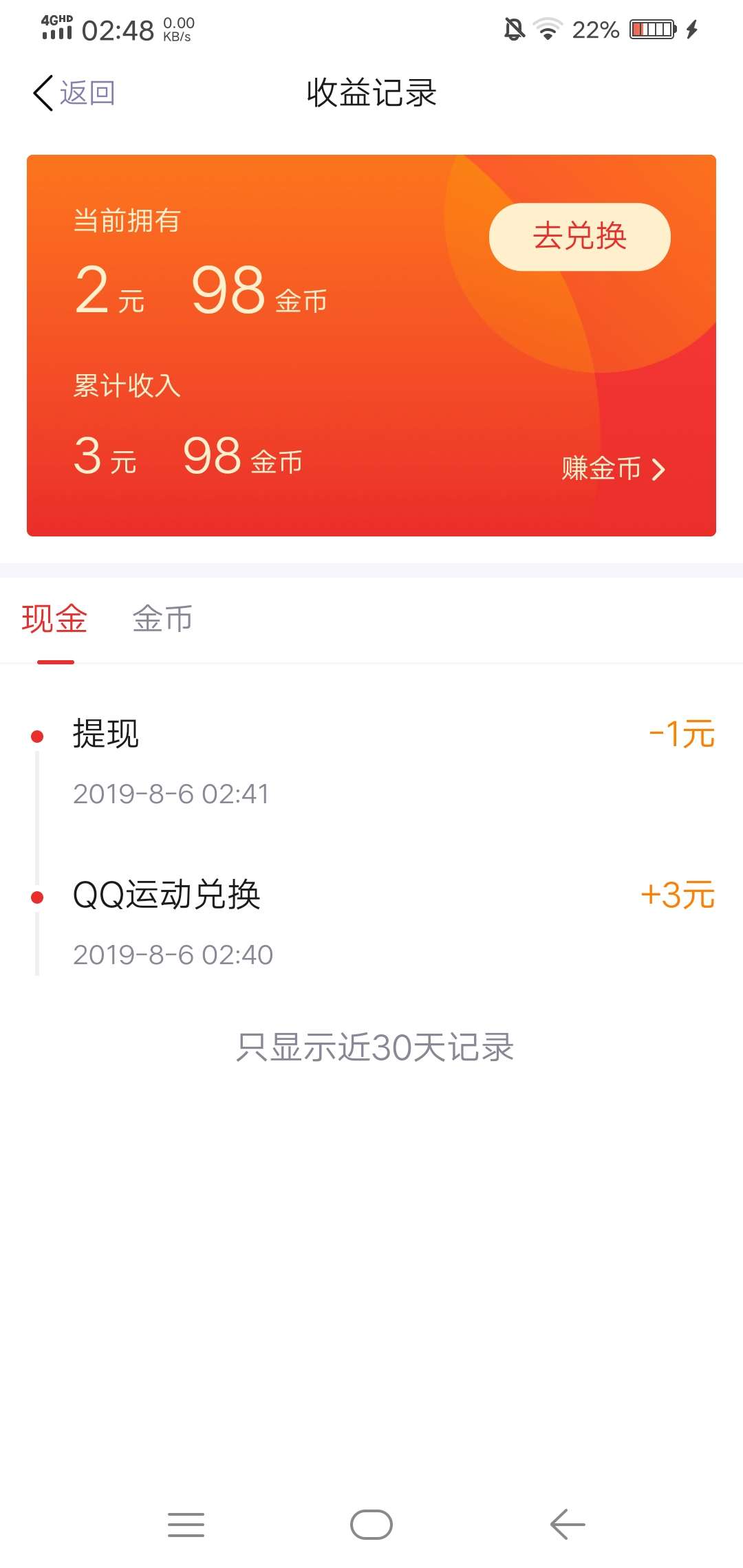Go back using the 返回 button
The image size is (743, 1568).
click(x=74, y=93)
